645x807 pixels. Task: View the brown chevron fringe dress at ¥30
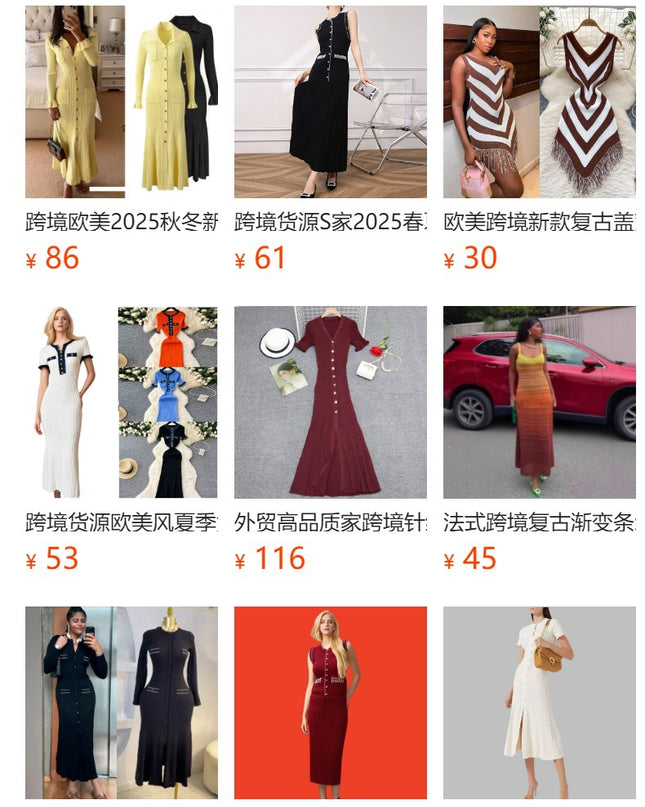(x=539, y=102)
